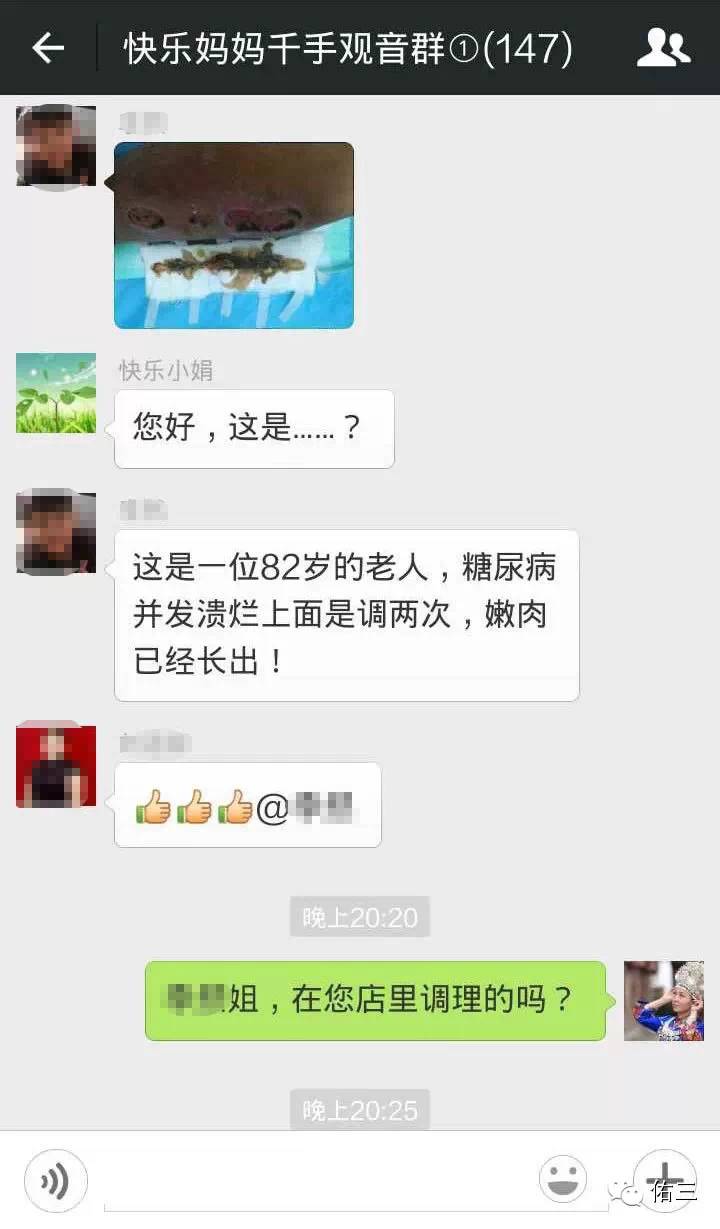The image size is (720, 1229).
Task: Open avatar of the photo sender
Action: pos(56,146)
